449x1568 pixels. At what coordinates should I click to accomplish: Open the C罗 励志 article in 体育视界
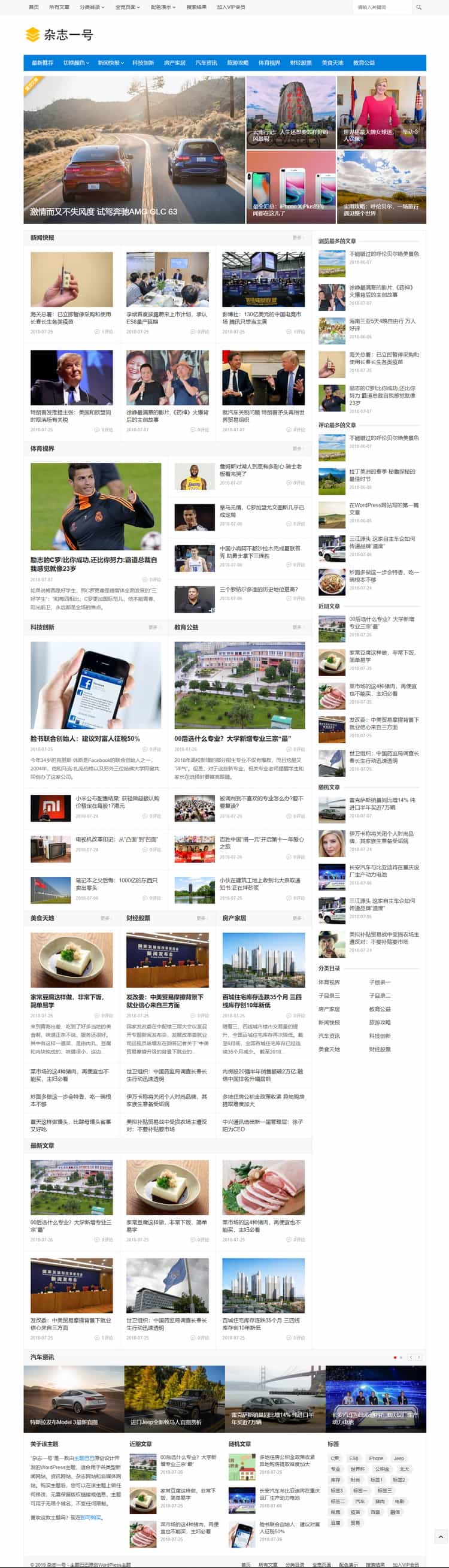(x=95, y=563)
